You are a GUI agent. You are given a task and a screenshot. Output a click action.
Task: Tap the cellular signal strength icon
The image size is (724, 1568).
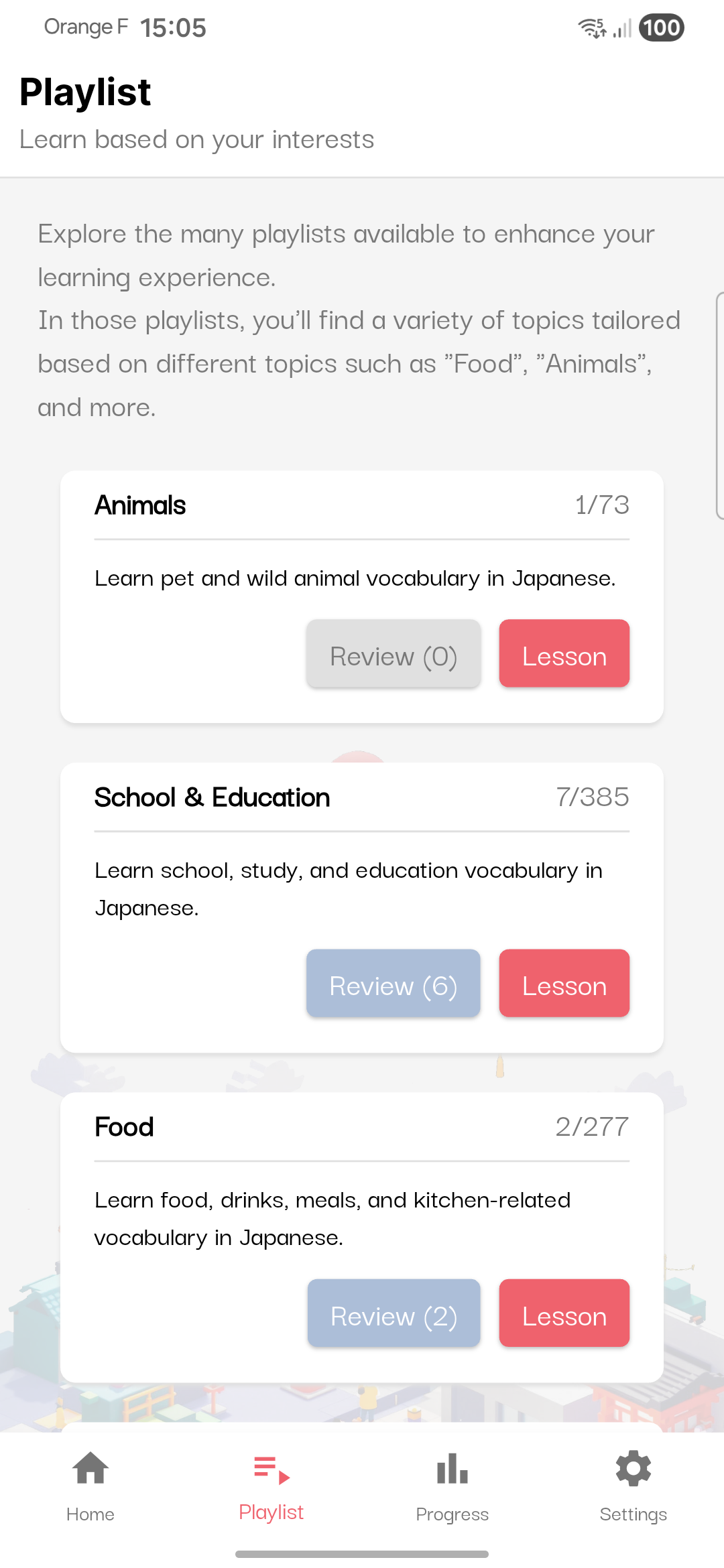623,29
